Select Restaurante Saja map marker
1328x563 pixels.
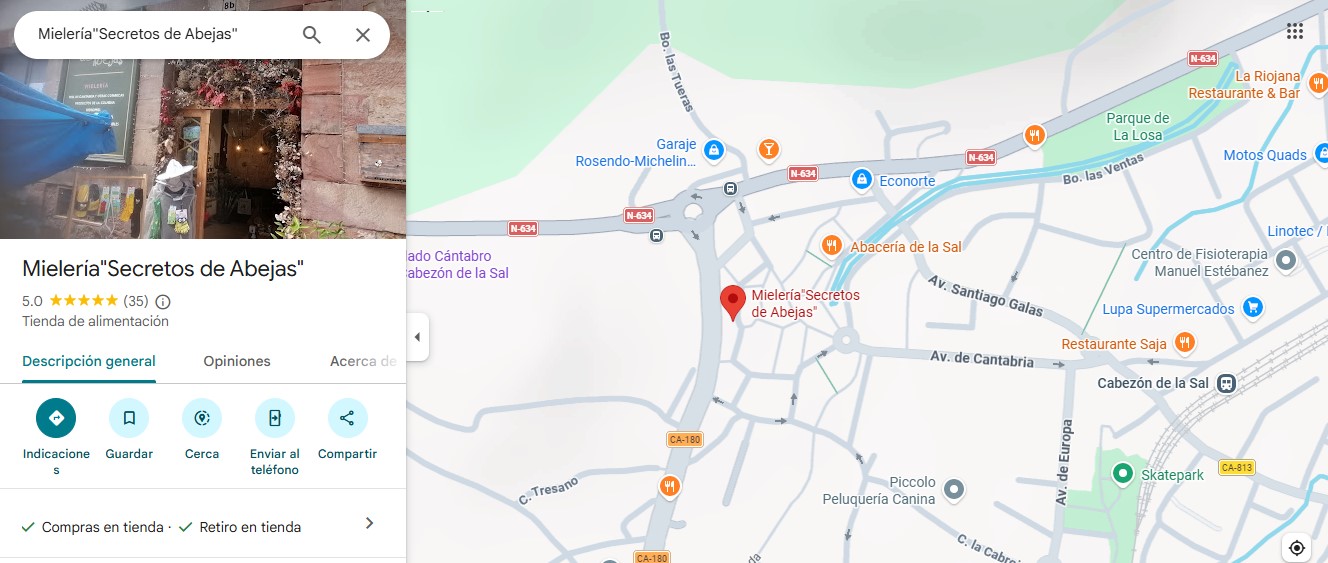(1185, 343)
